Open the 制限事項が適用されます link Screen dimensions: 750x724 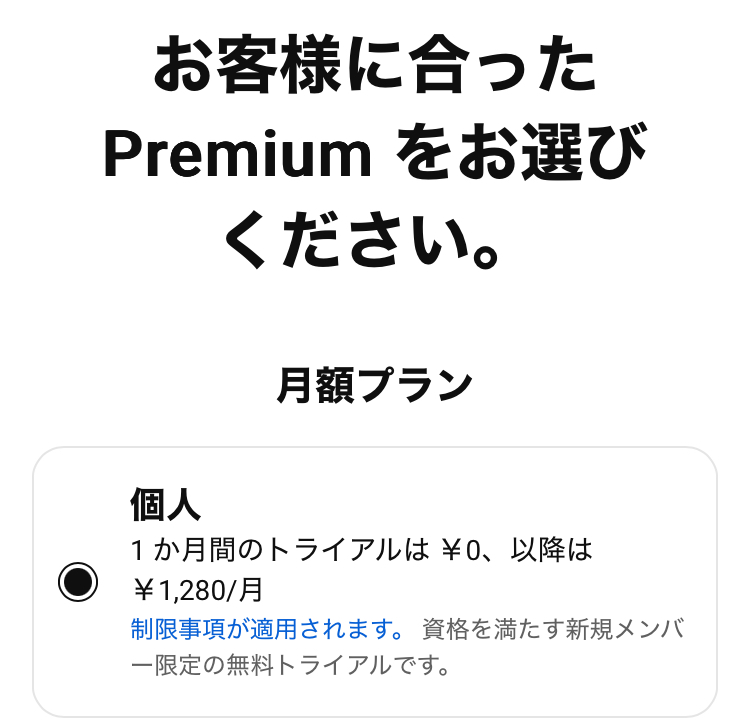pyautogui.click(x=266, y=630)
